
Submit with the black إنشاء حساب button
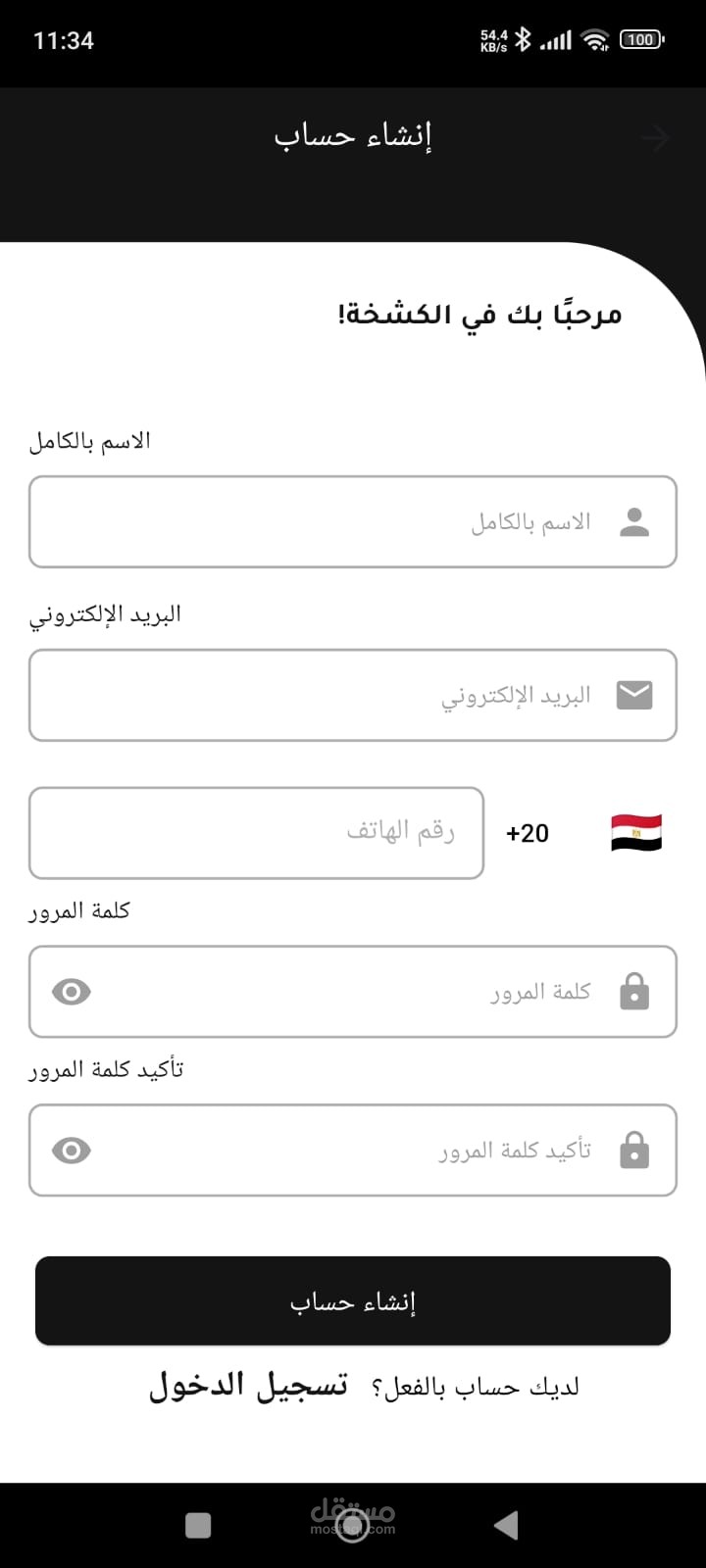(353, 1300)
